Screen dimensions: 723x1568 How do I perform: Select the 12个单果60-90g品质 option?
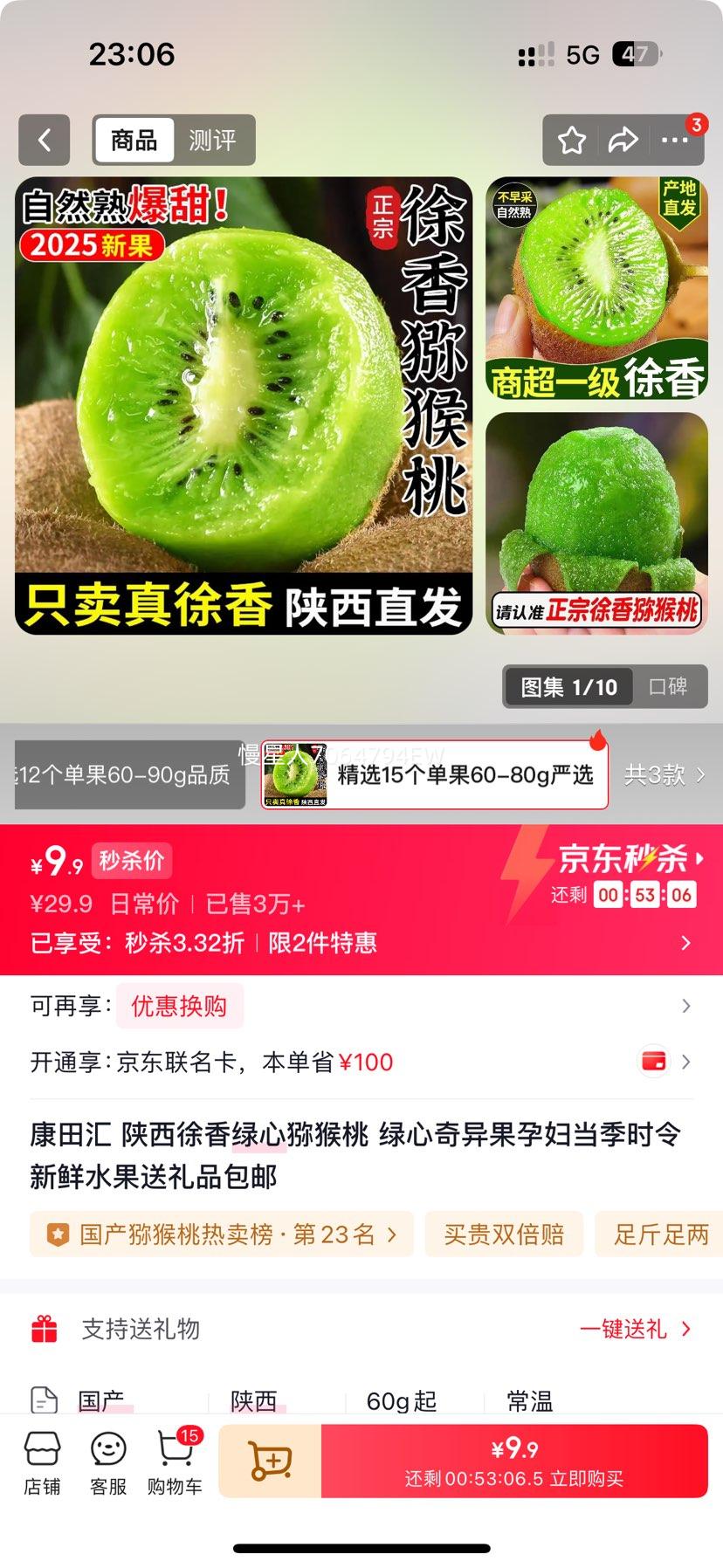[x=127, y=774]
